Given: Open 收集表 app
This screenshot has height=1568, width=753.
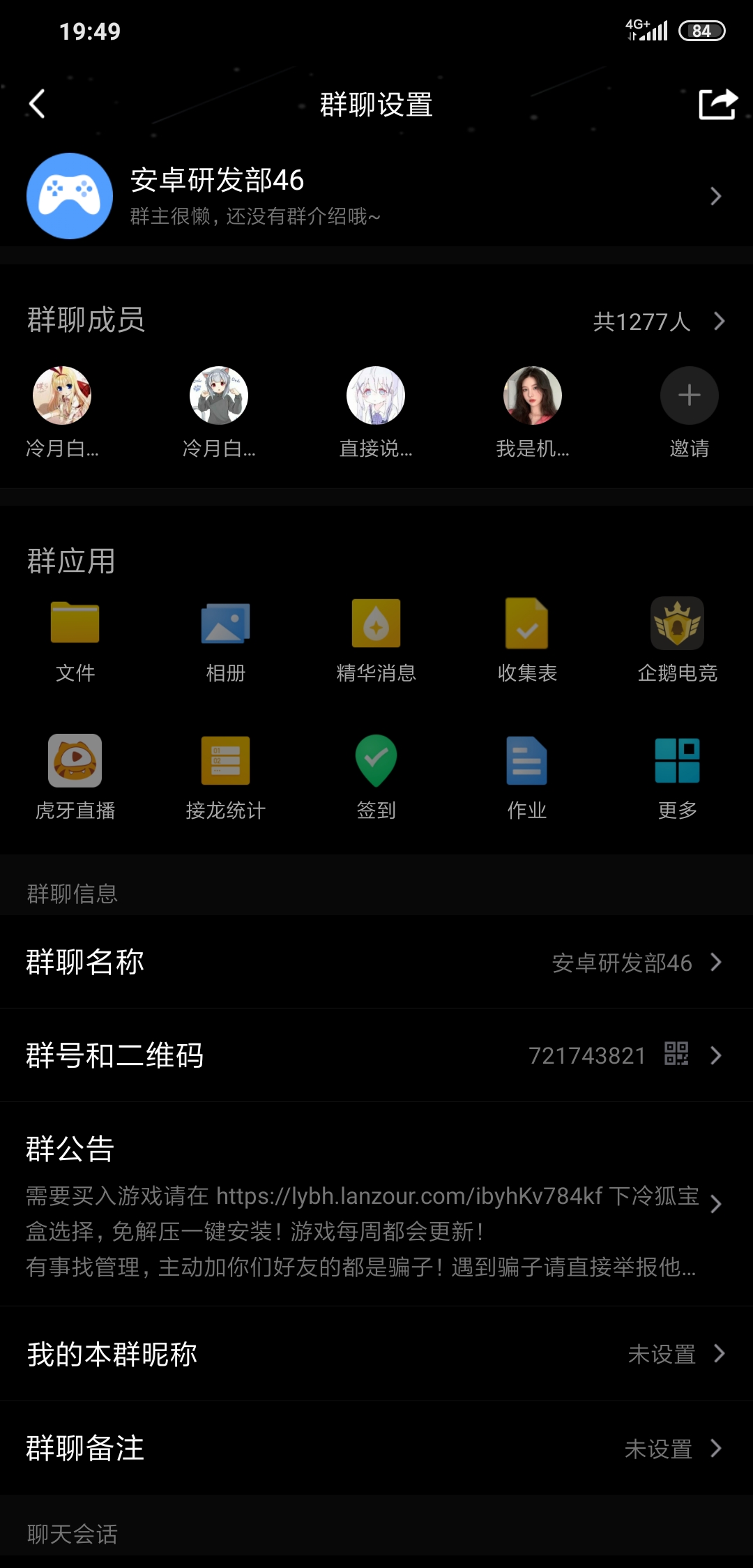Looking at the screenshot, I should click(x=527, y=623).
